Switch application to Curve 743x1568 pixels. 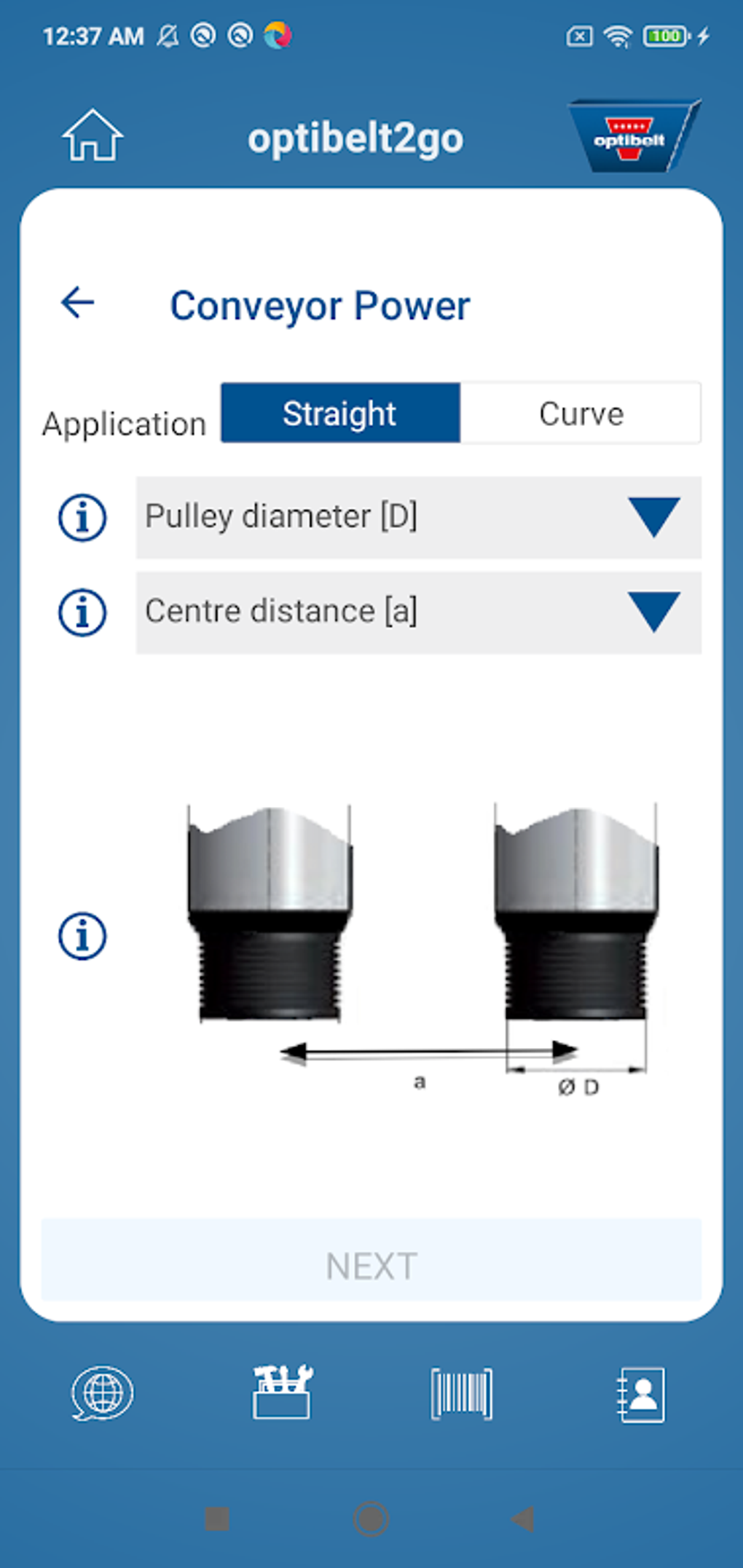(x=581, y=413)
